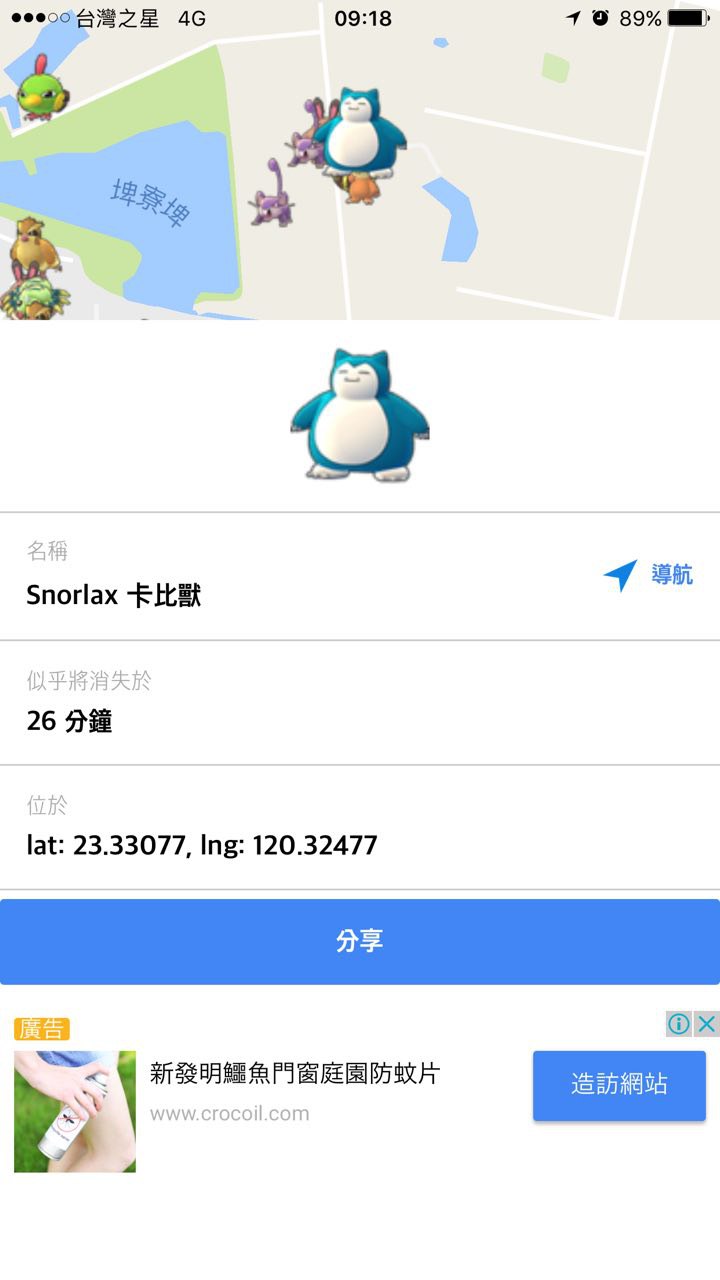Select the Natu marker on the map
This screenshot has width=720, height=1280.
pyautogui.click(x=40, y=90)
